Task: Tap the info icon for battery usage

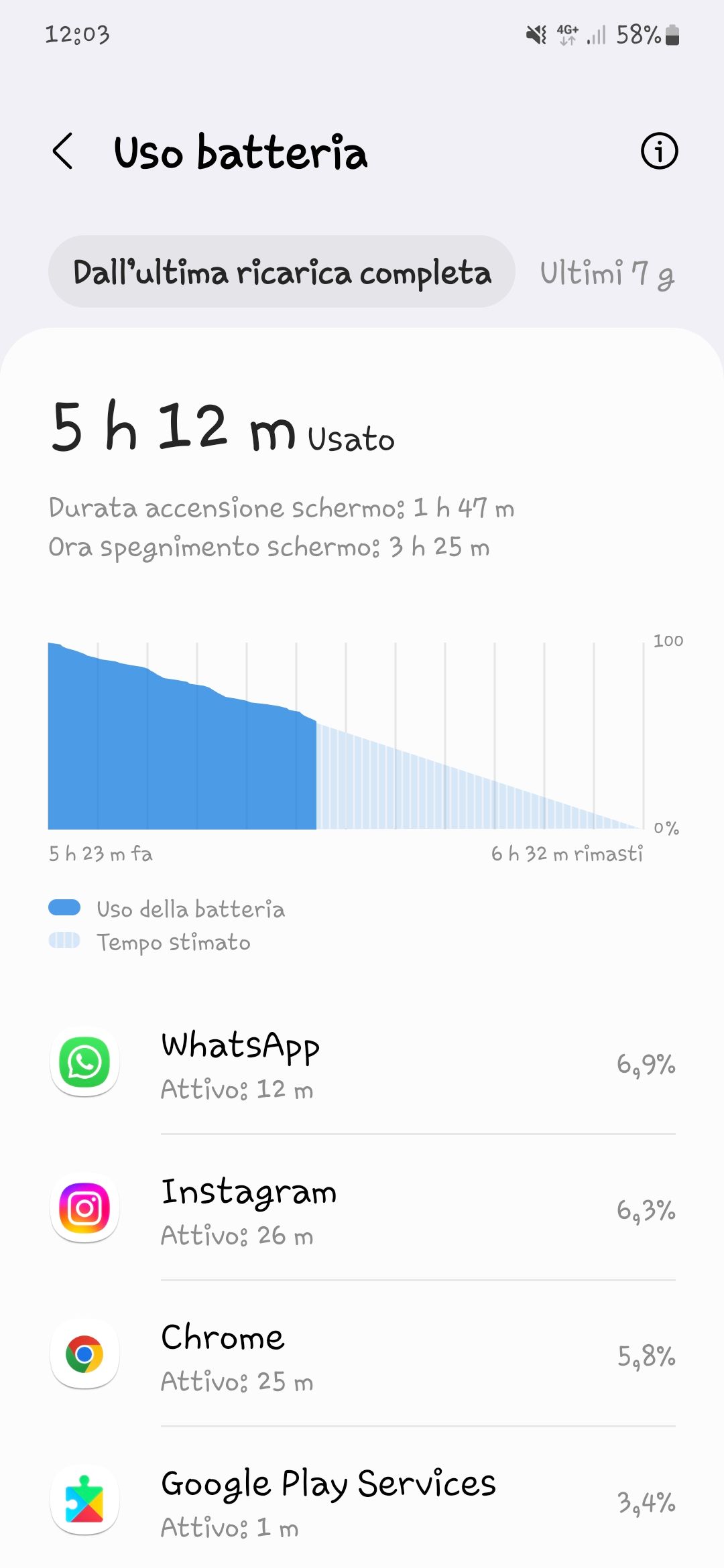Action: tap(660, 152)
